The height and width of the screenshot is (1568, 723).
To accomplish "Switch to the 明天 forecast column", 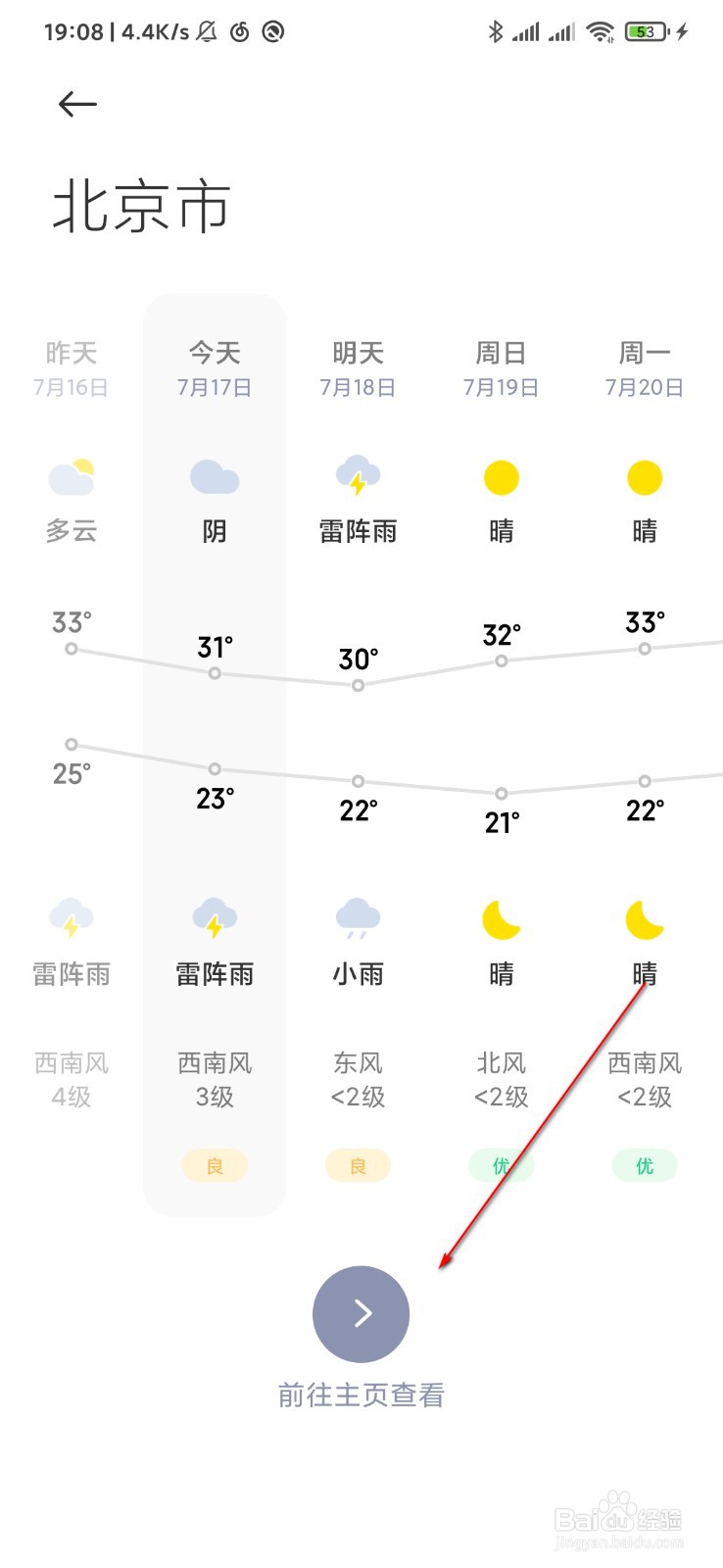I will tap(358, 369).
